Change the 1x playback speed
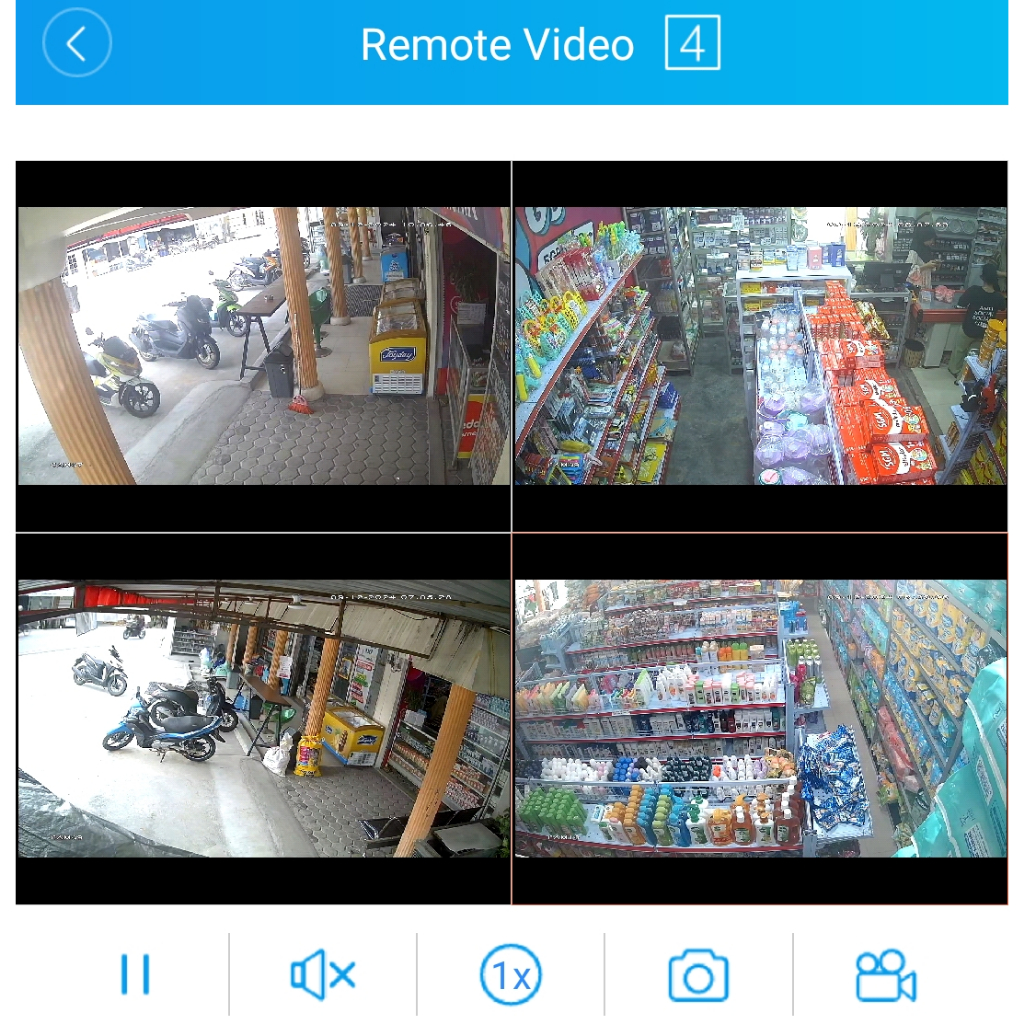 (511, 974)
